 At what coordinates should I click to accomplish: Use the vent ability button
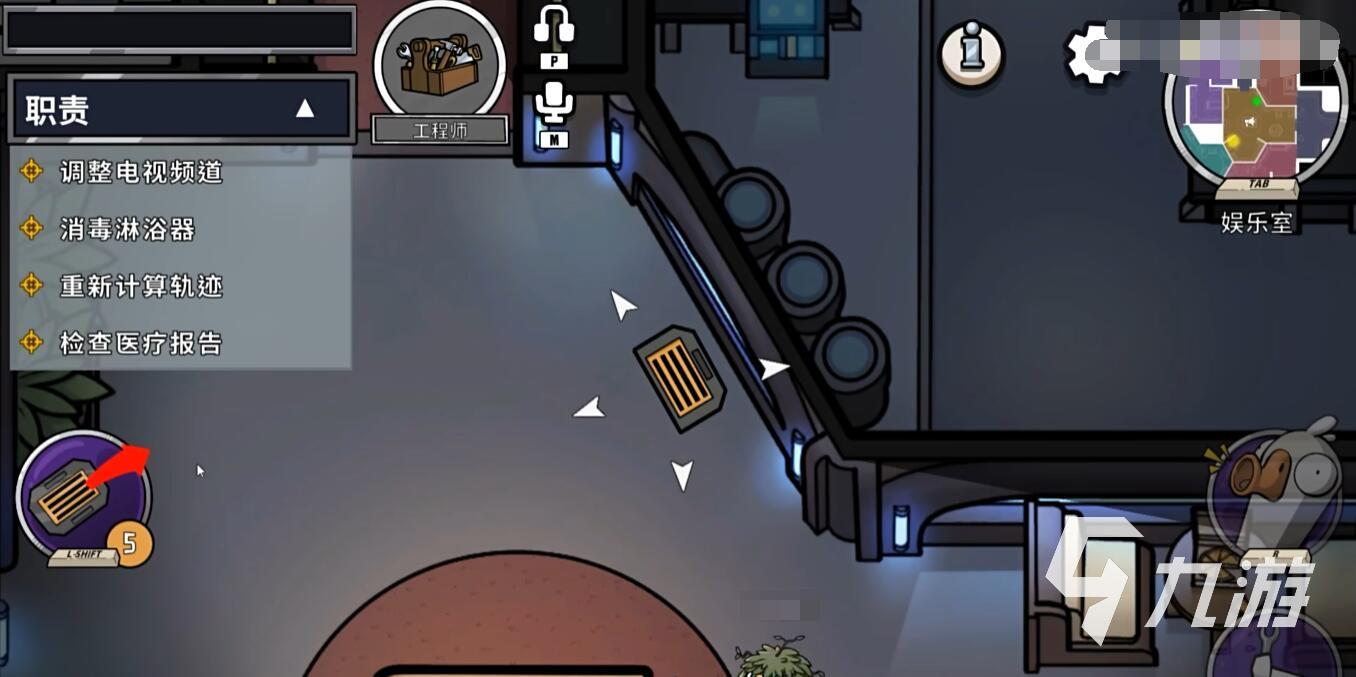tap(82, 497)
